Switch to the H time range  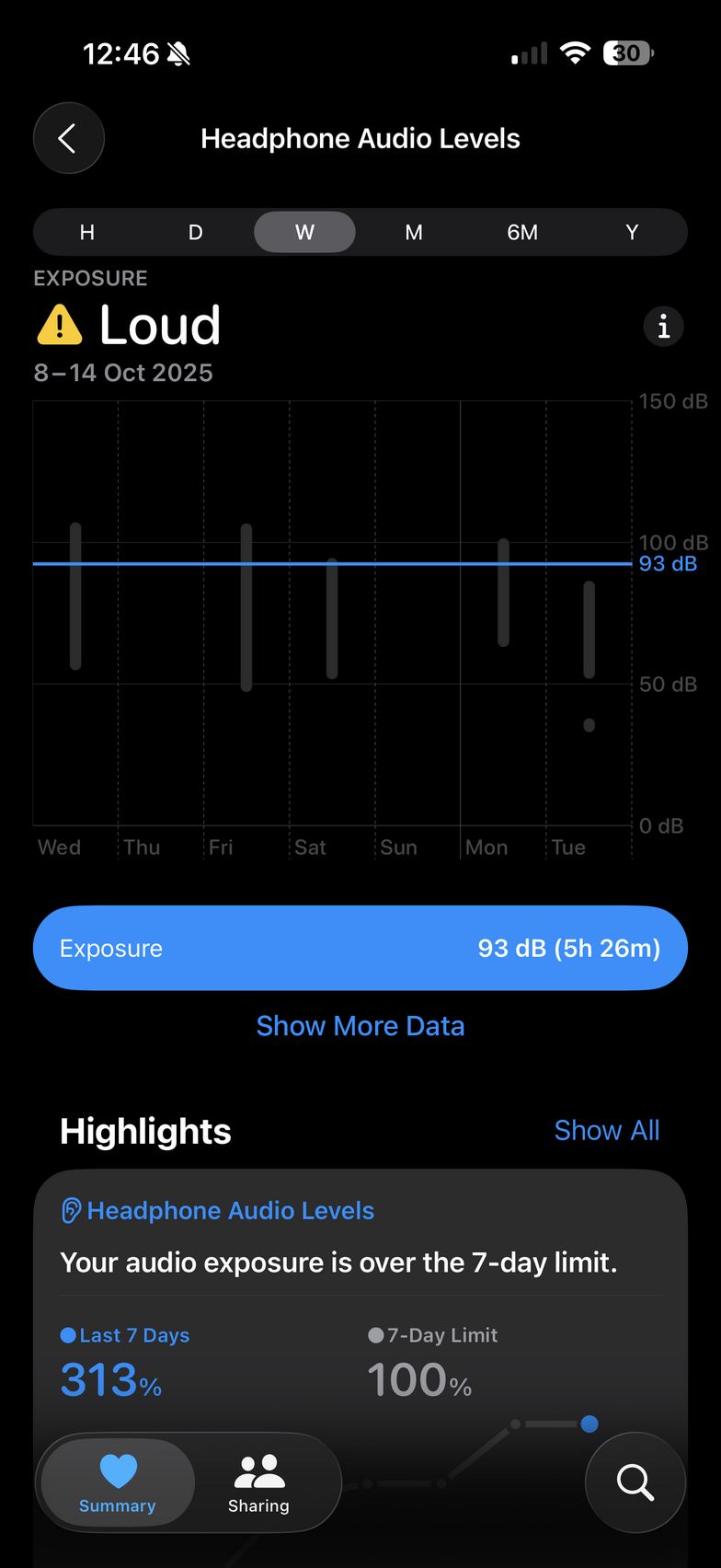coord(87,232)
